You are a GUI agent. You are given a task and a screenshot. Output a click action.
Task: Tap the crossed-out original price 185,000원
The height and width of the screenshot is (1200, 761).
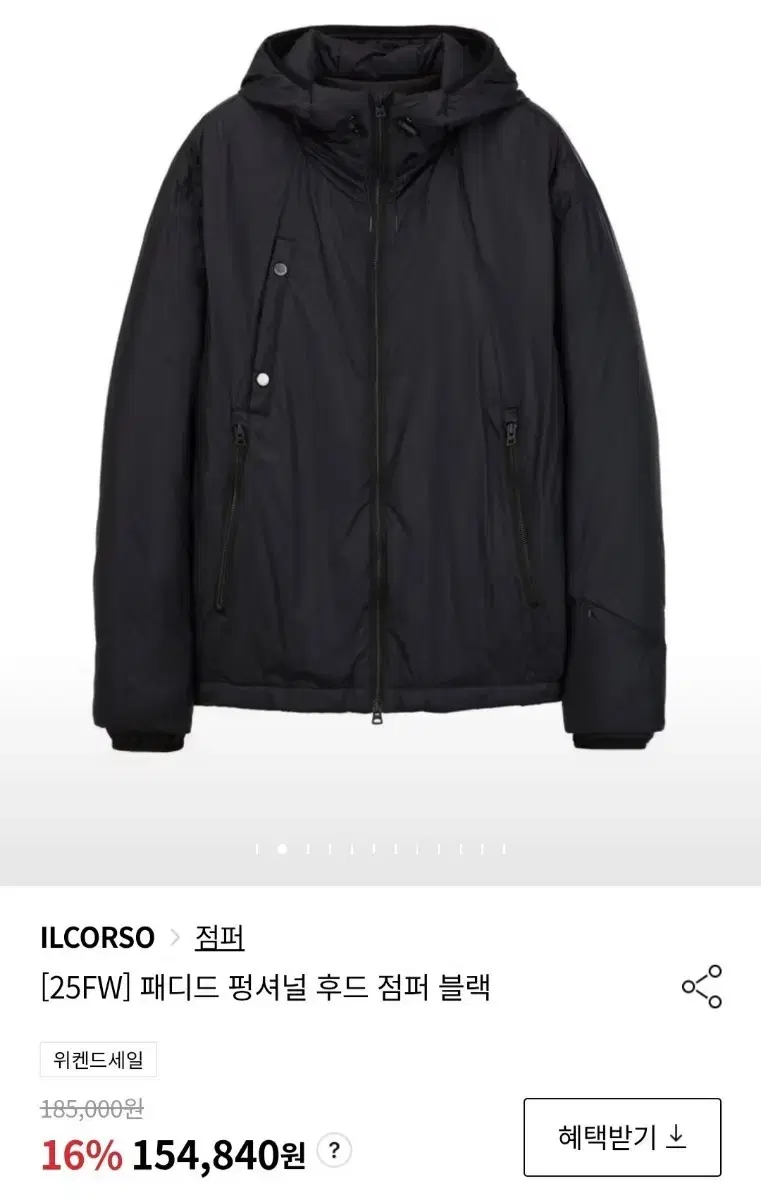pos(90,1108)
